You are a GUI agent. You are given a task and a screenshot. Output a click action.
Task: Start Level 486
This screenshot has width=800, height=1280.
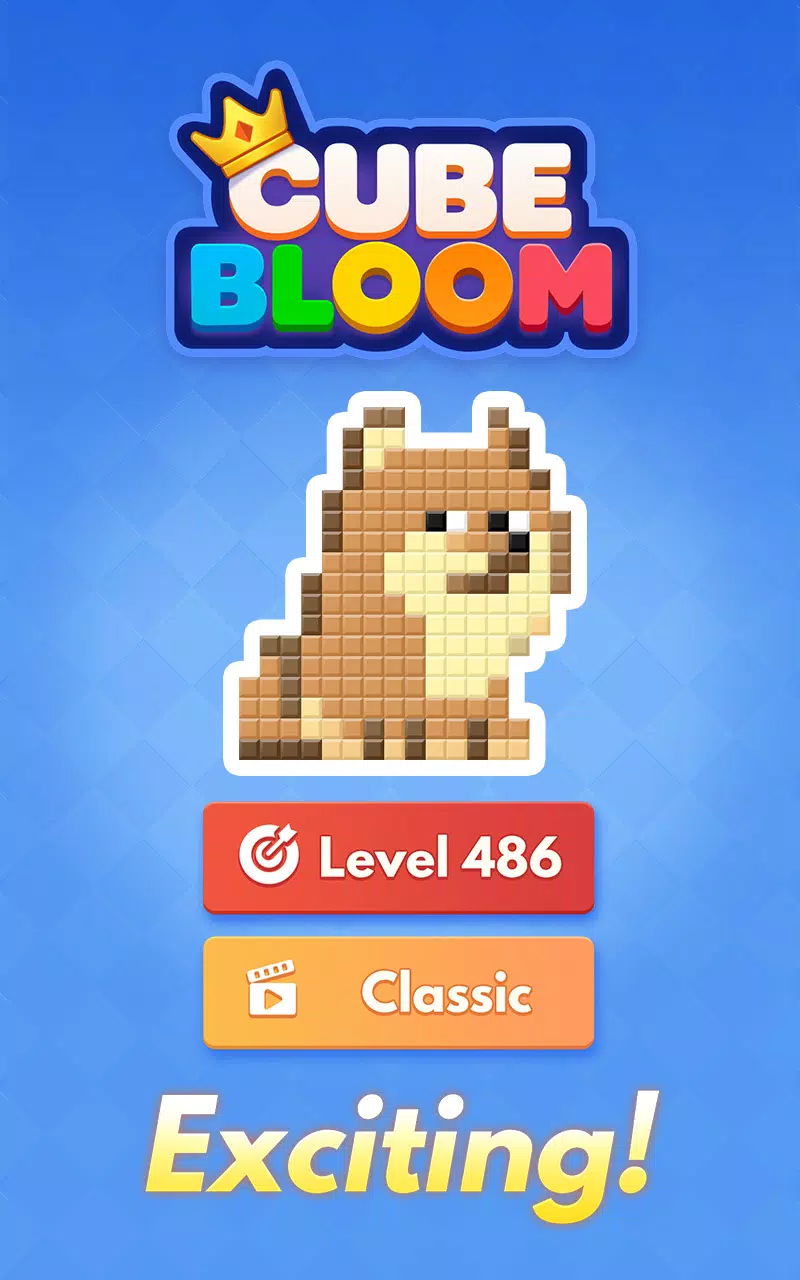pos(398,857)
